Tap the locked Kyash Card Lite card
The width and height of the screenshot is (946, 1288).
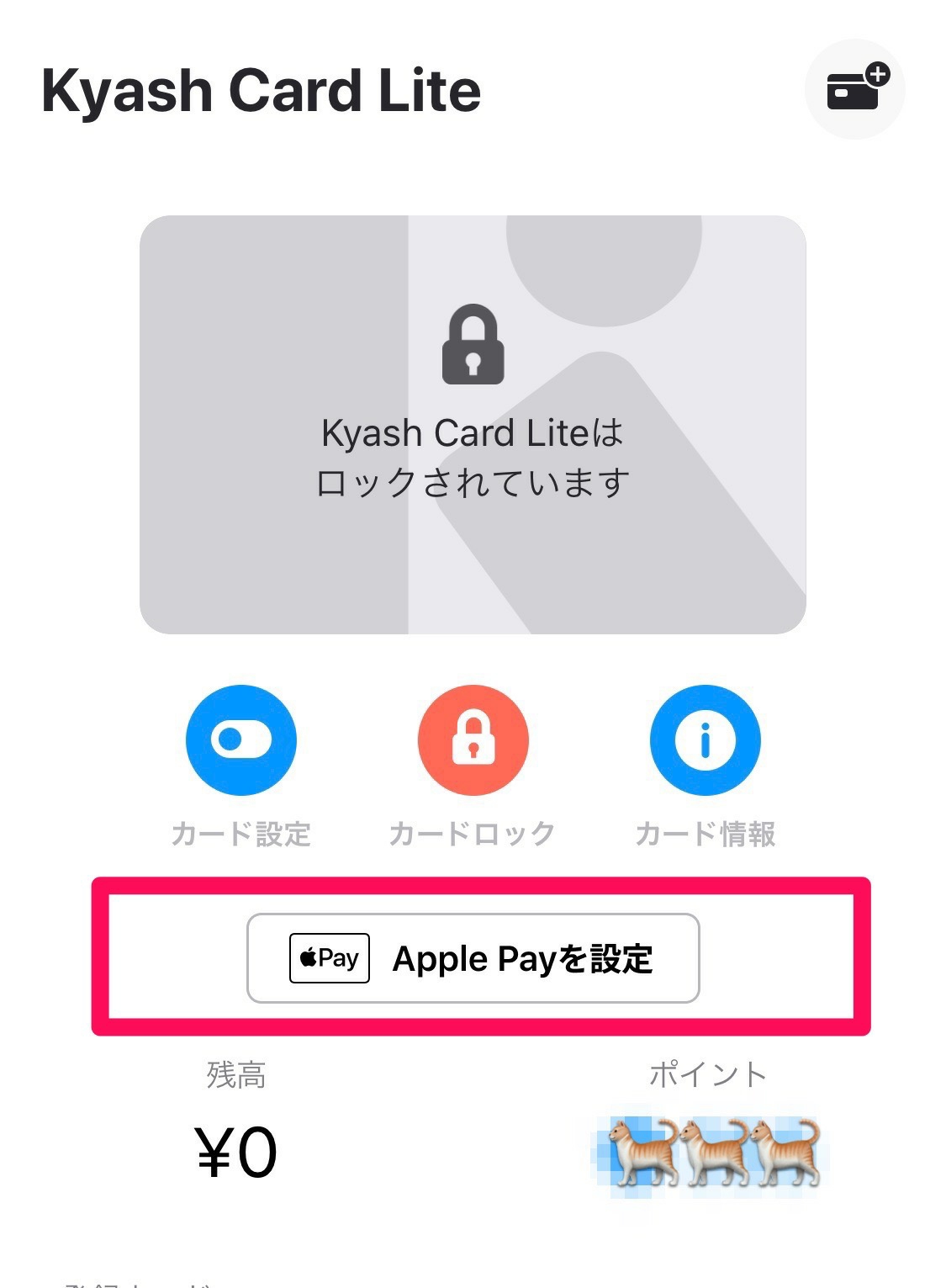[473, 425]
